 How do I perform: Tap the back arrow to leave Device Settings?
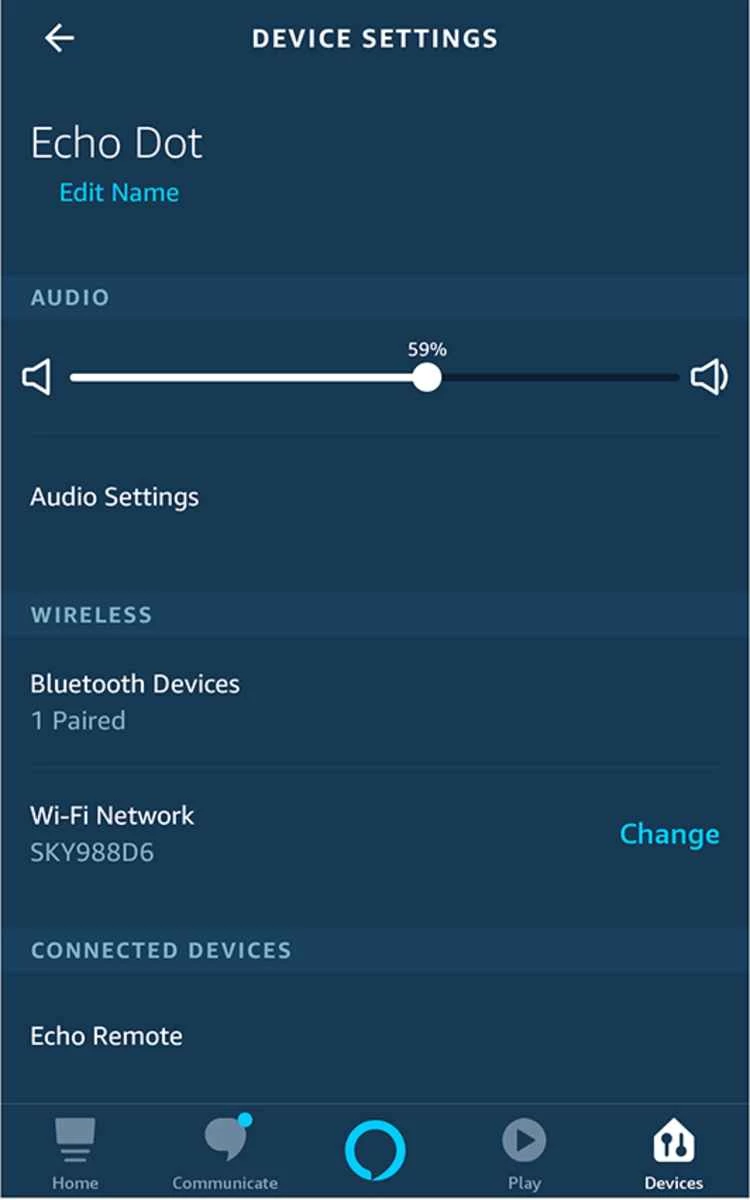60,38
